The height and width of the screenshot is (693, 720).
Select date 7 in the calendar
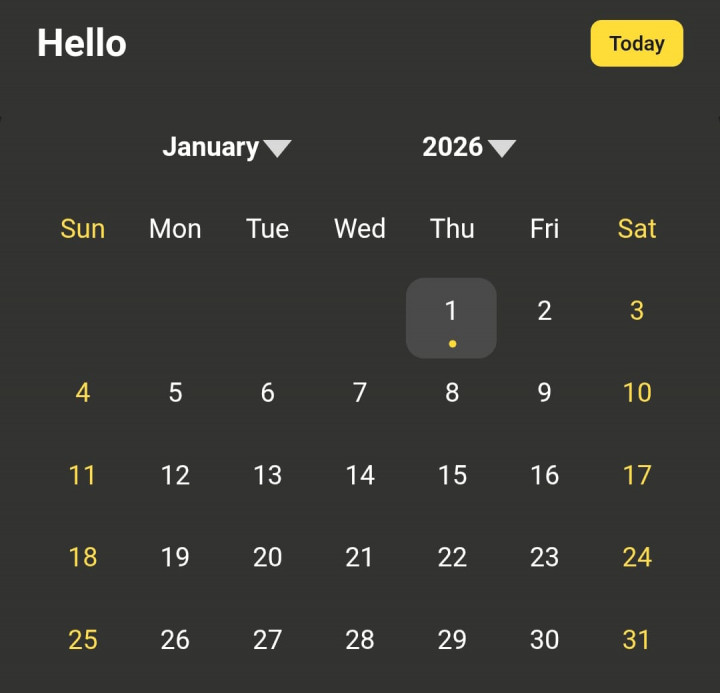click(360, 393)
